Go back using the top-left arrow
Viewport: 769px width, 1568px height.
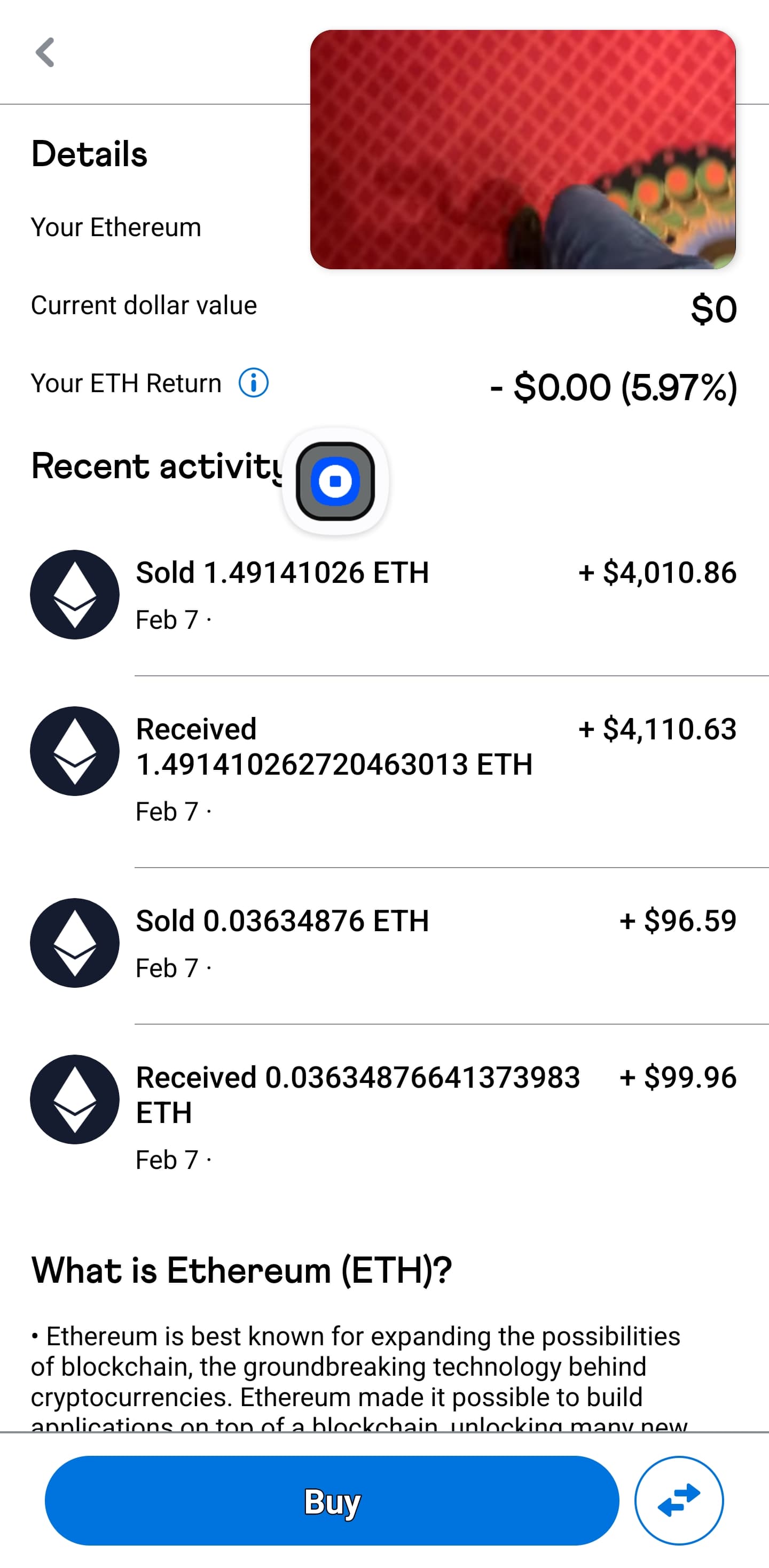(45, 52)
